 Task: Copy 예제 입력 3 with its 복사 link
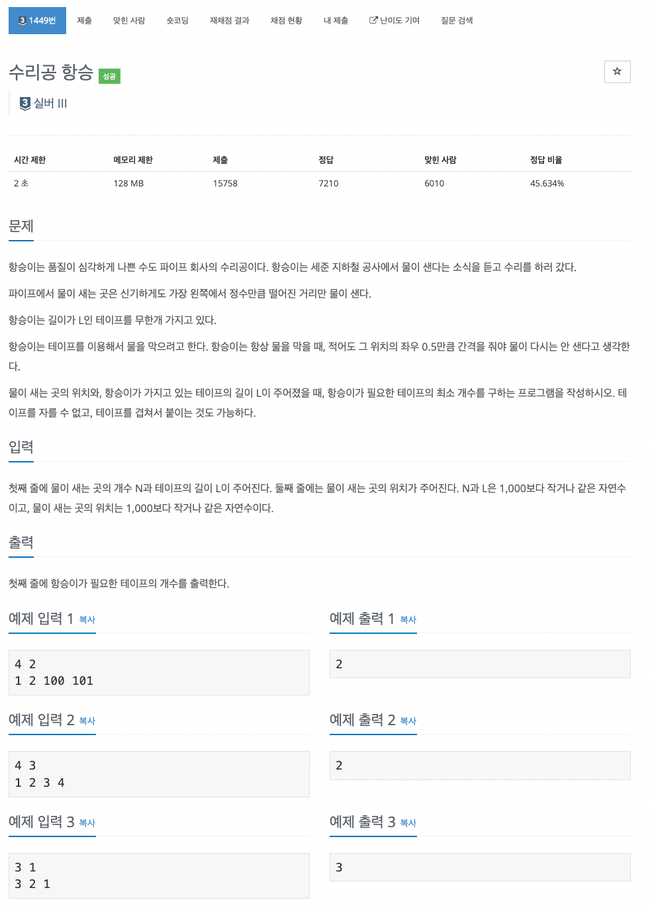(x=87, y=823)
